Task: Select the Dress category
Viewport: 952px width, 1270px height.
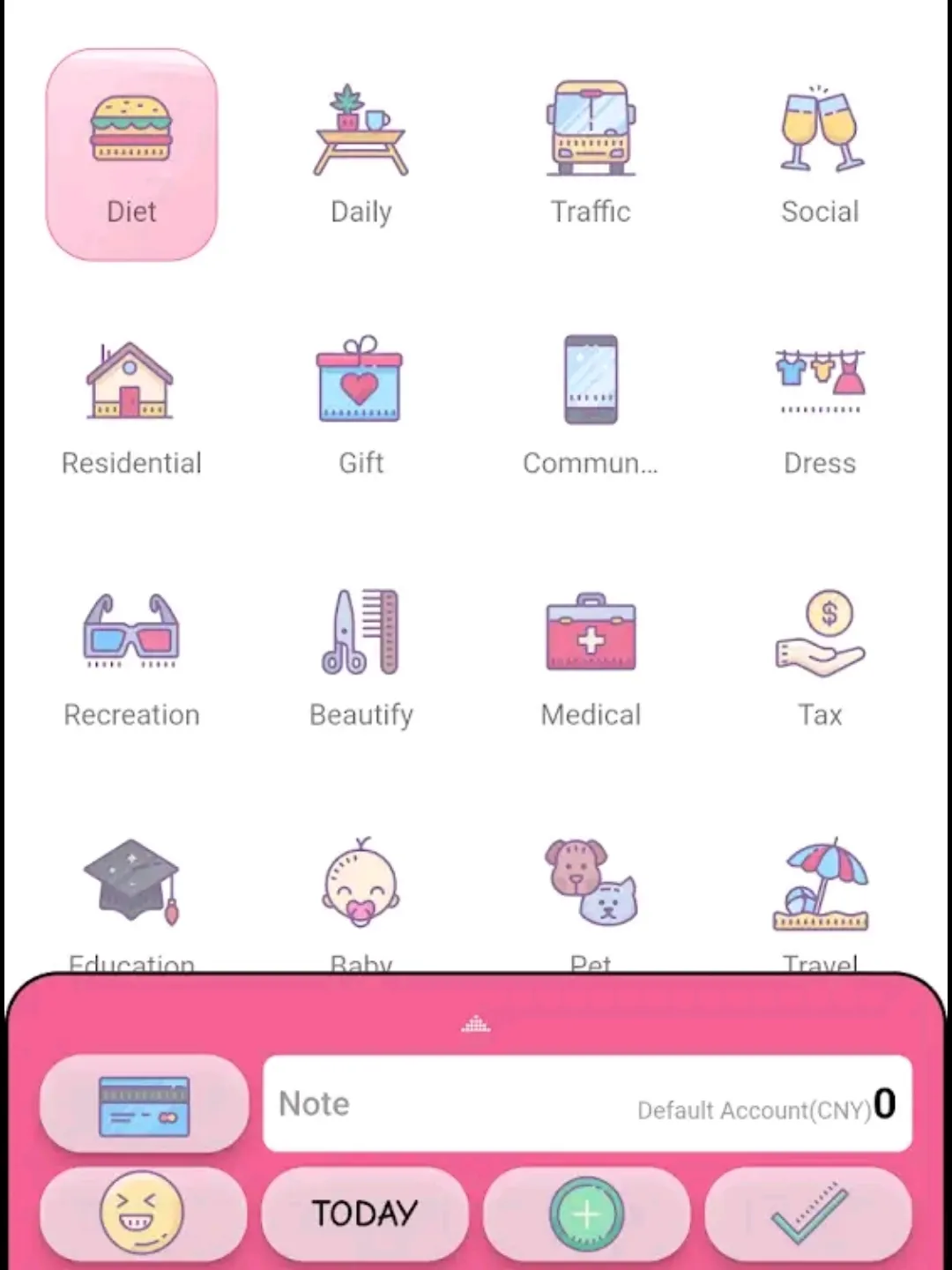Action: 820,406
